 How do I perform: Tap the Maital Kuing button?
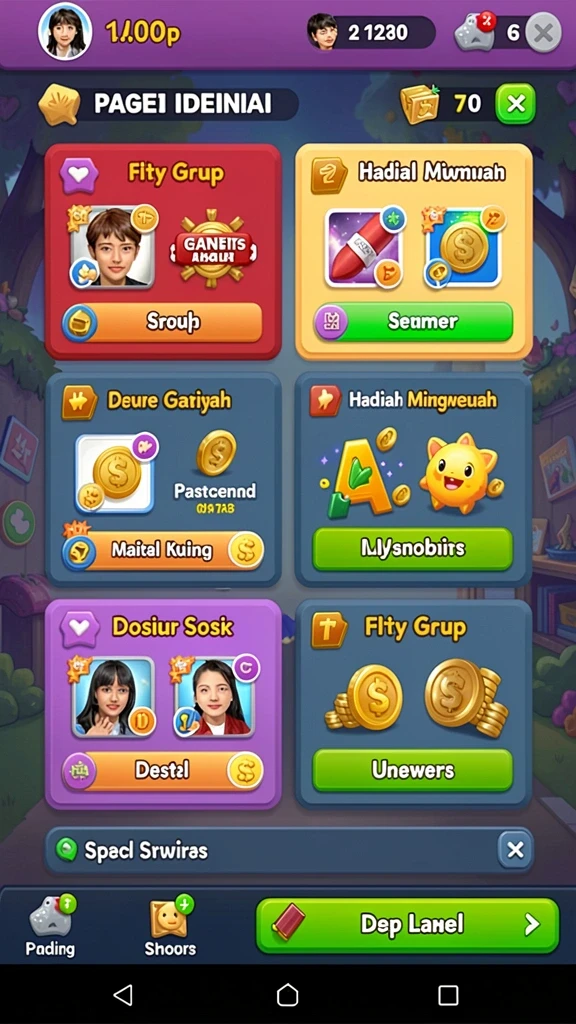click(x=163, y=550)
